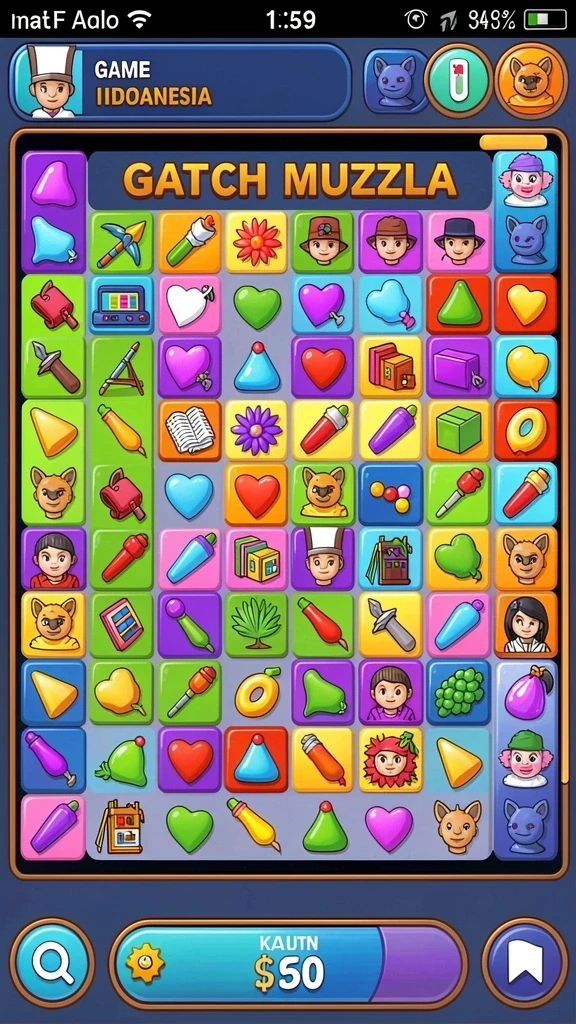Select the white heart tile
The height and width of the screenshot is (1024, 576).
click(x=190, y=306)
